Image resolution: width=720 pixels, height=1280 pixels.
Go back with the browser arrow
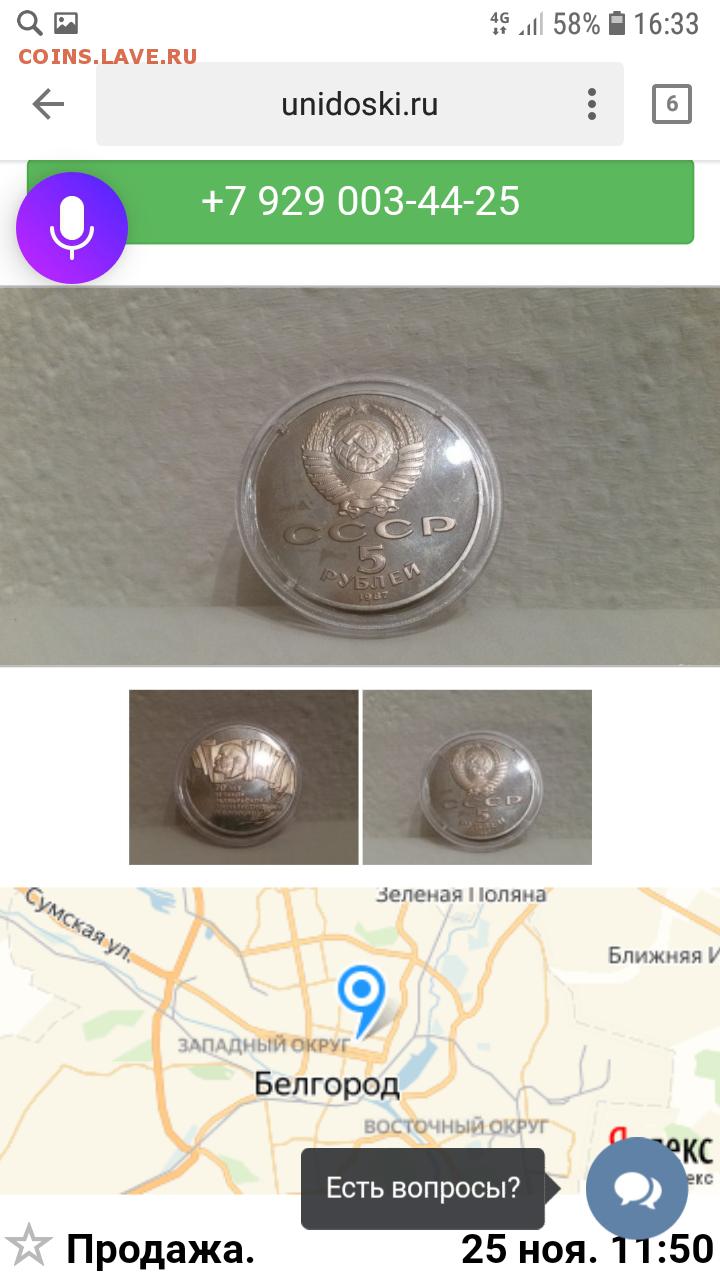pos(48,104)
